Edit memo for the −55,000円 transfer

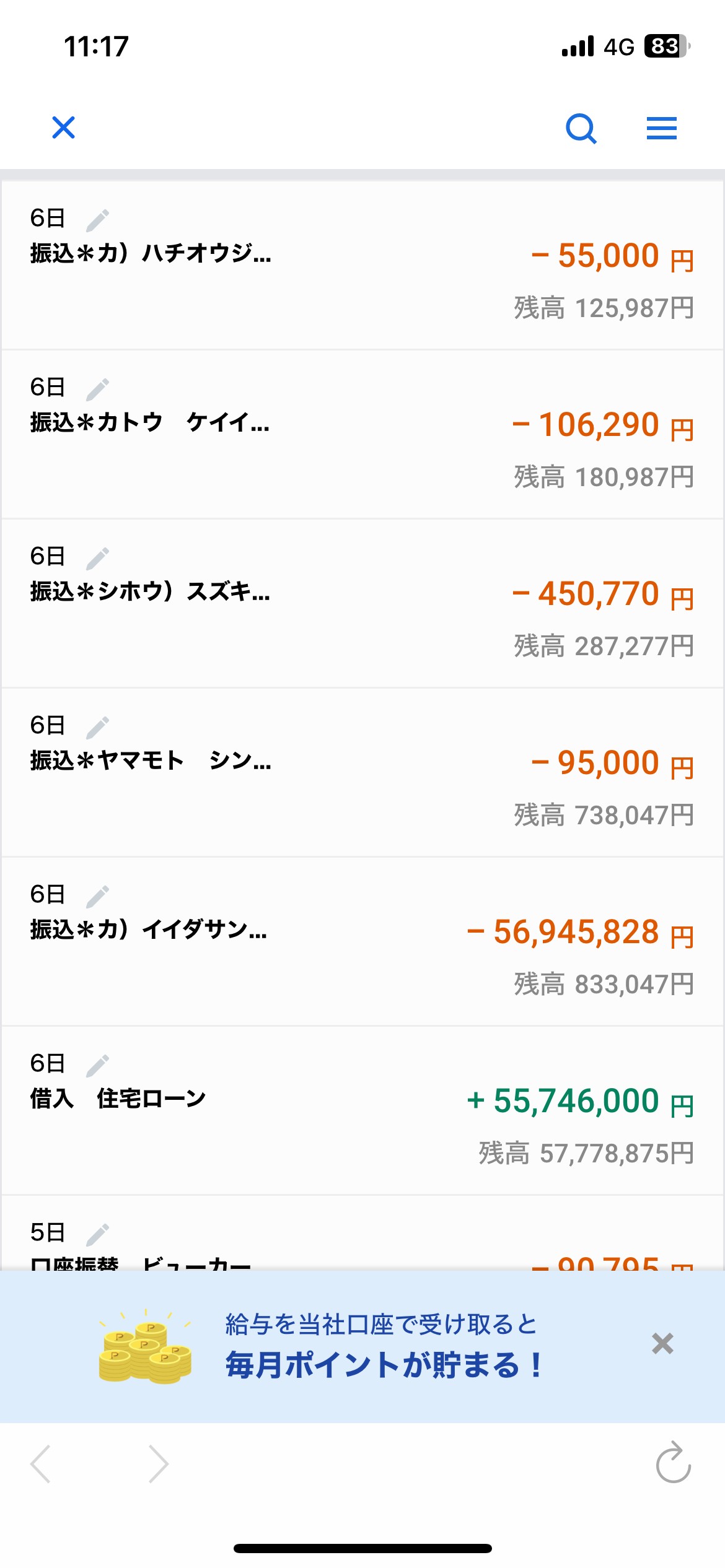tap(97, 220)
